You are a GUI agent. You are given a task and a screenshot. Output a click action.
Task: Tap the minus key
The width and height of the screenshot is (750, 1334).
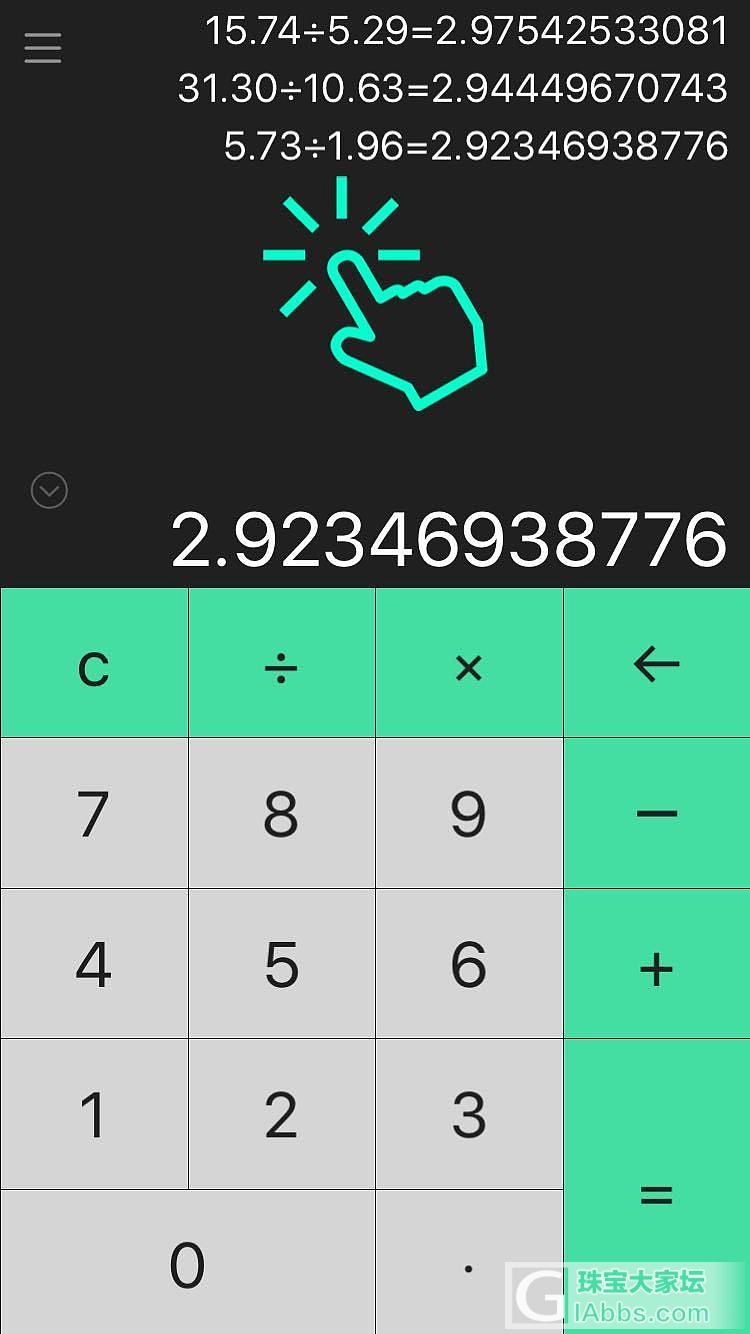point(657,813)
